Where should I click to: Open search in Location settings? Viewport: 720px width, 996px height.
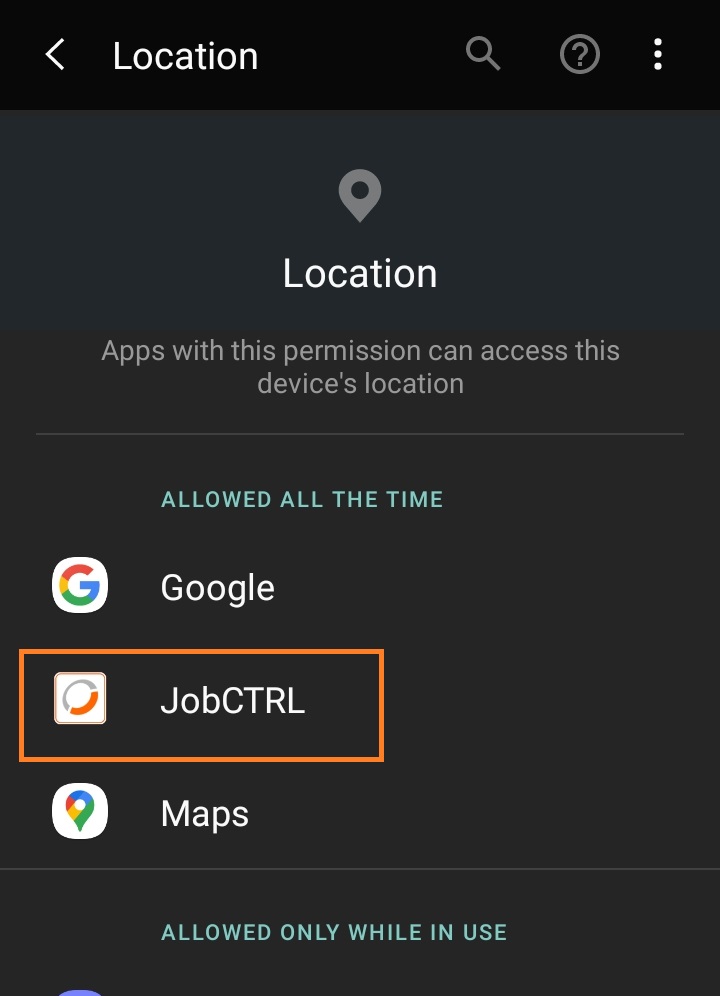[x=483, y=56]
